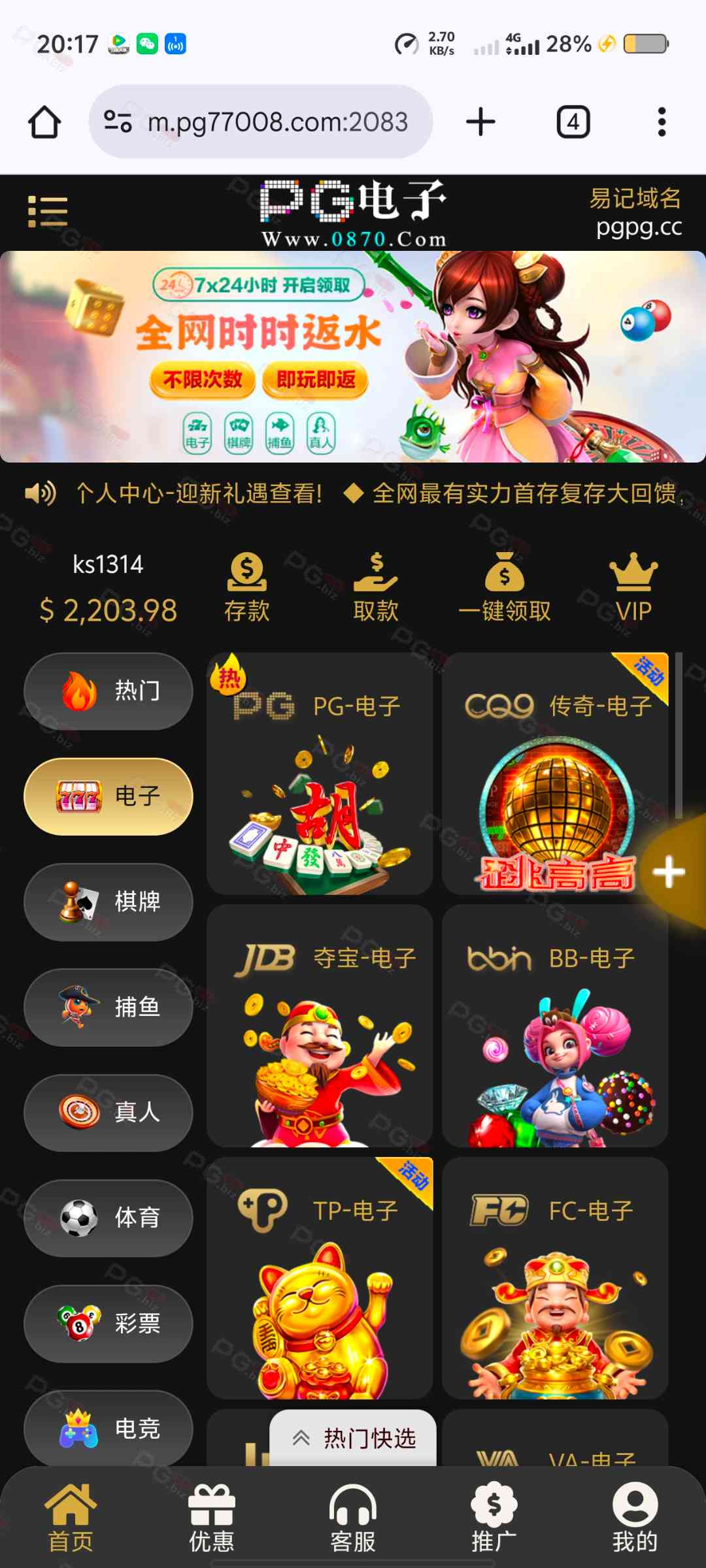
Task: Select the 热门 category
Action: pos(109,691)
